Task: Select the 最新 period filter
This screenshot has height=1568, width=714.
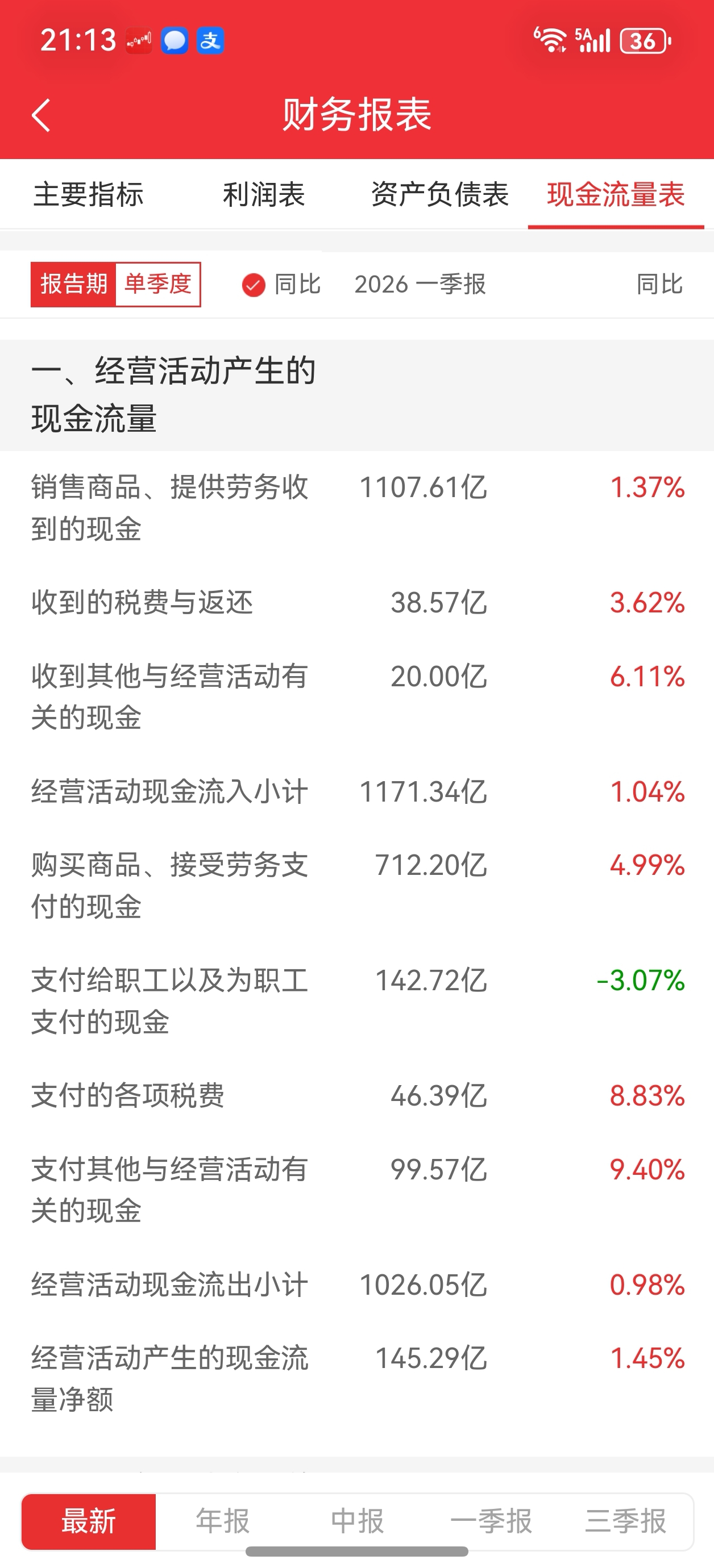Action: tap(89, 1521)
